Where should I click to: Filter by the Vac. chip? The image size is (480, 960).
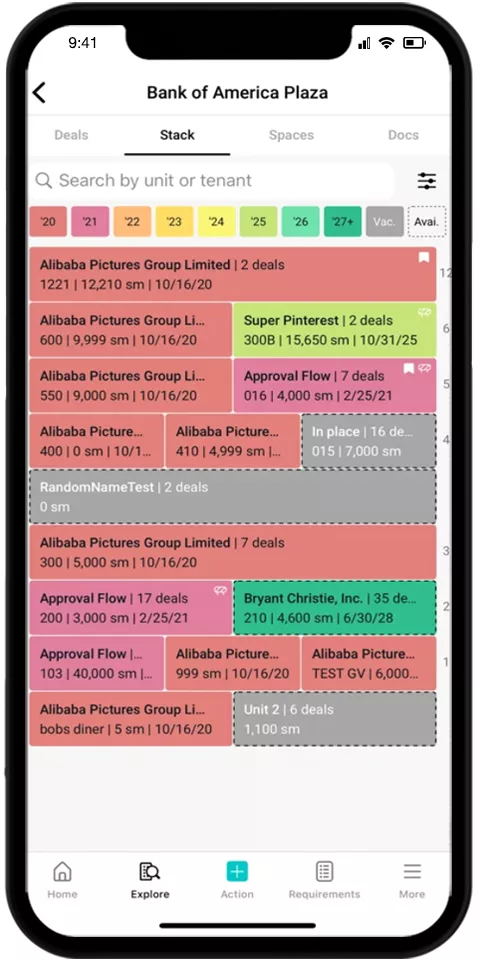click(x=384, y=222)
